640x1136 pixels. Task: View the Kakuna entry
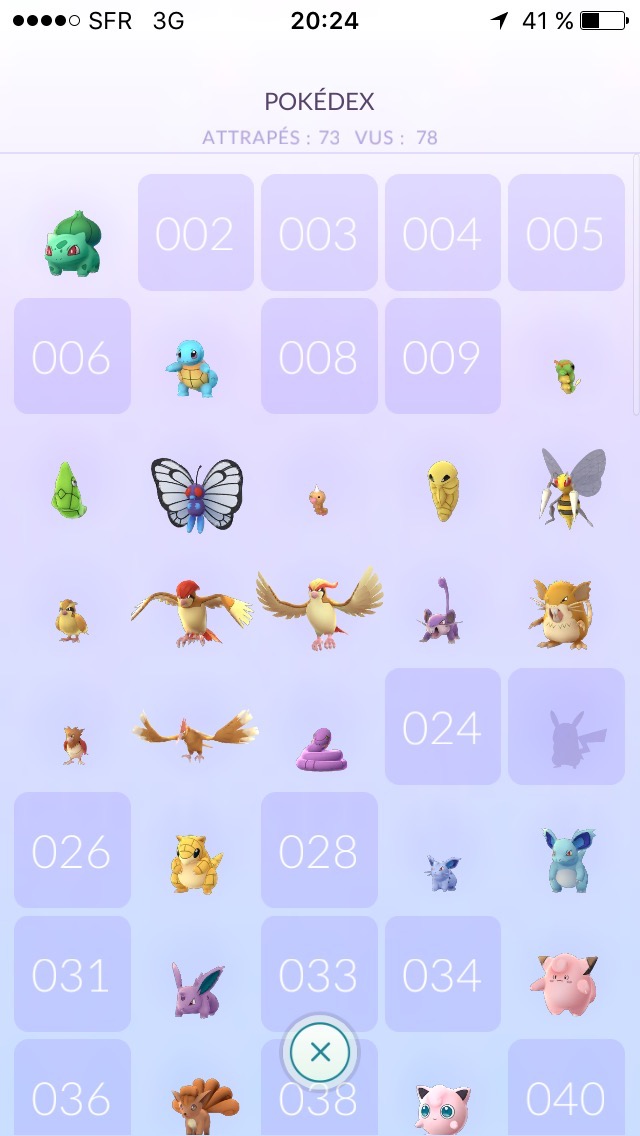[x=442, y=490]
